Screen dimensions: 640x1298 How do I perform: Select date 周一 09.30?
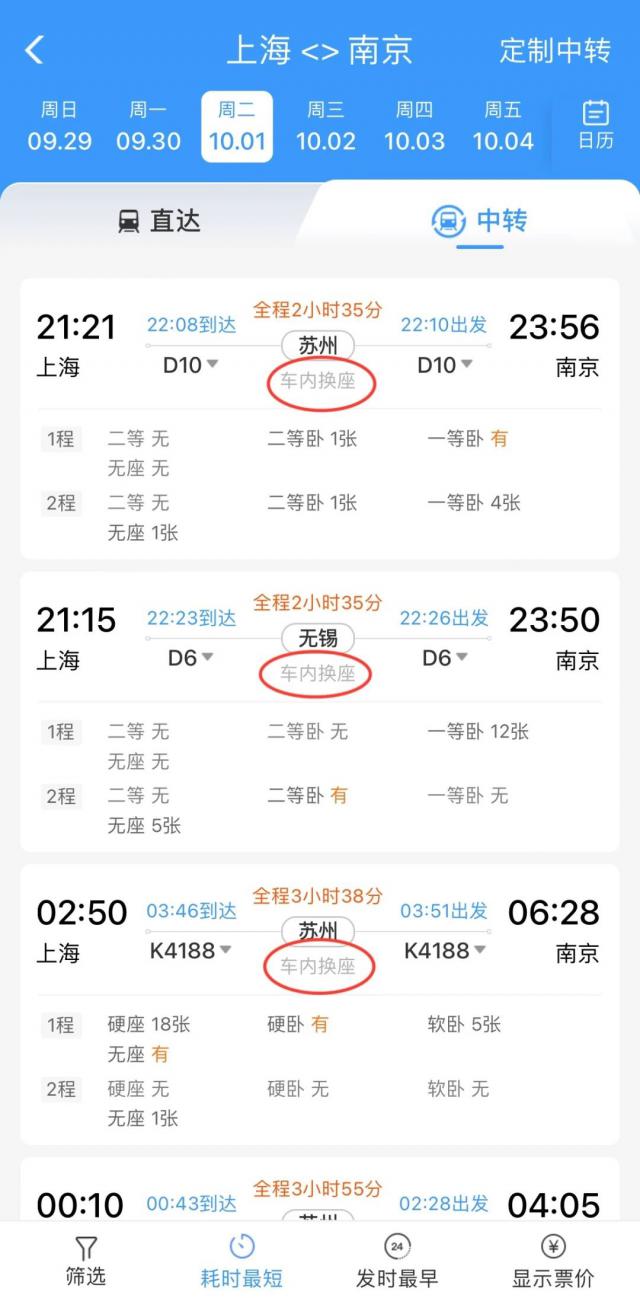click(148, 126)
